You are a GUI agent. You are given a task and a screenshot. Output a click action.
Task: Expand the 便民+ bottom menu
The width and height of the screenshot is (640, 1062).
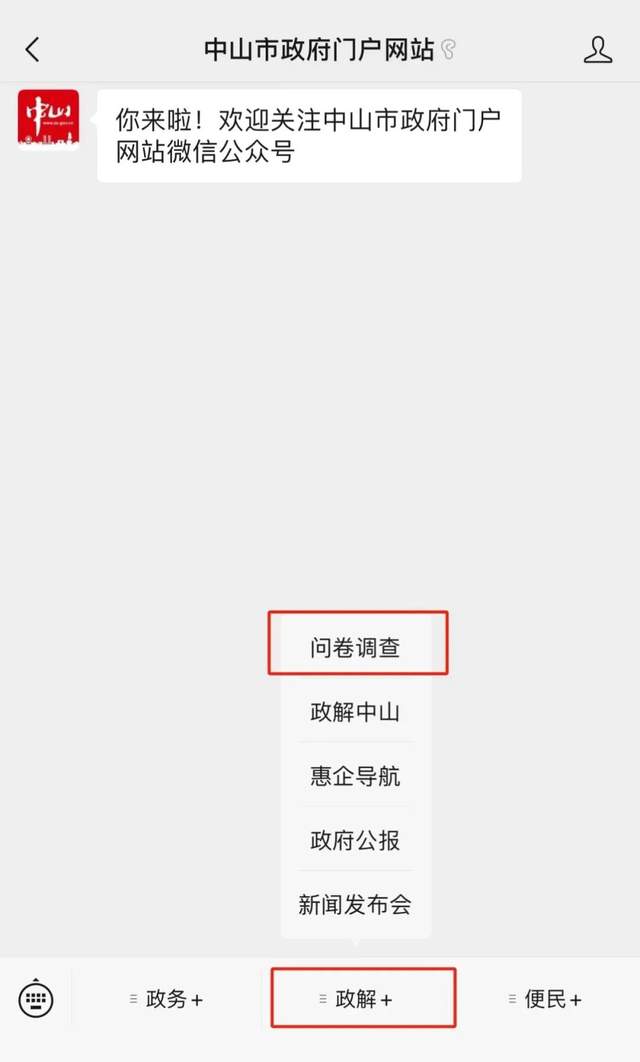click(545, 998)
